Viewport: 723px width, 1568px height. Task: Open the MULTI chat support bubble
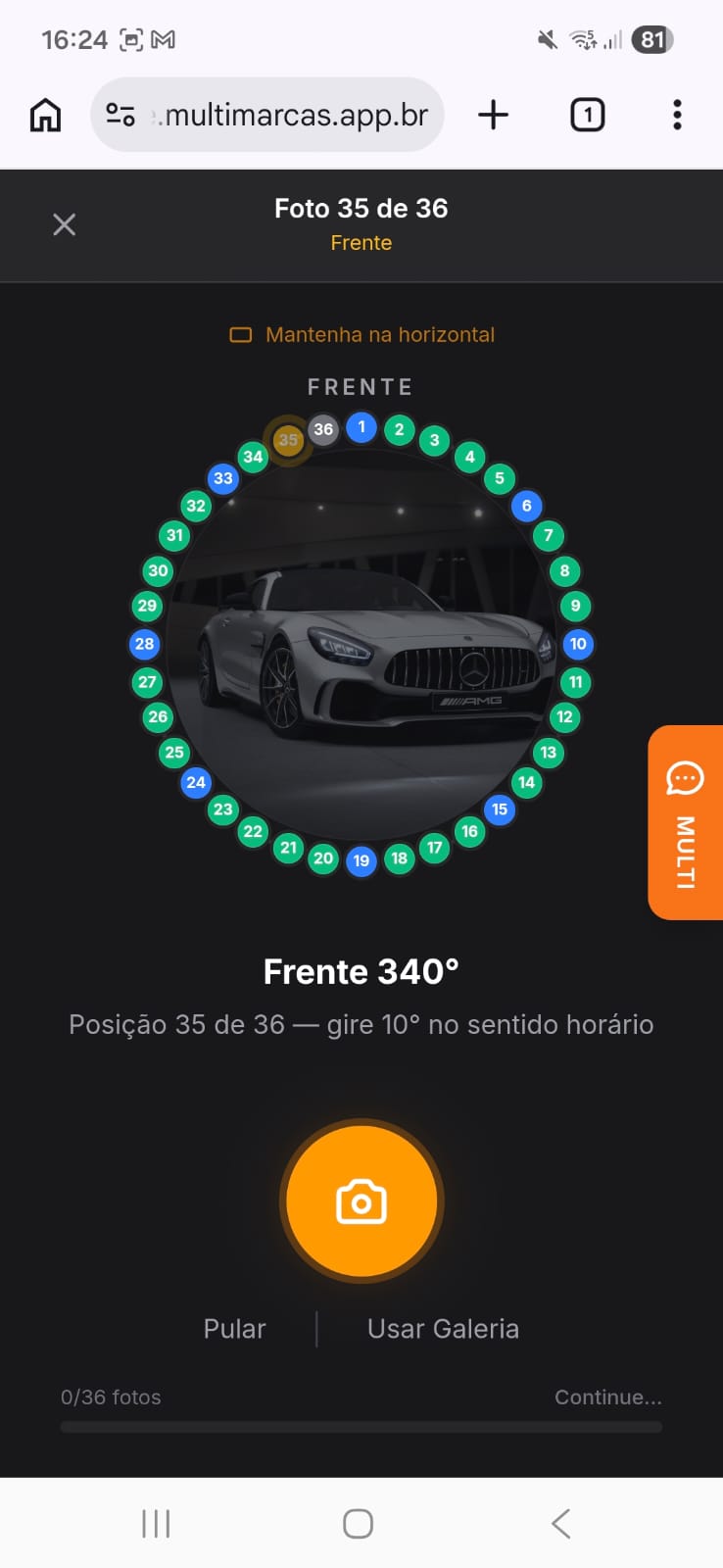685,821
